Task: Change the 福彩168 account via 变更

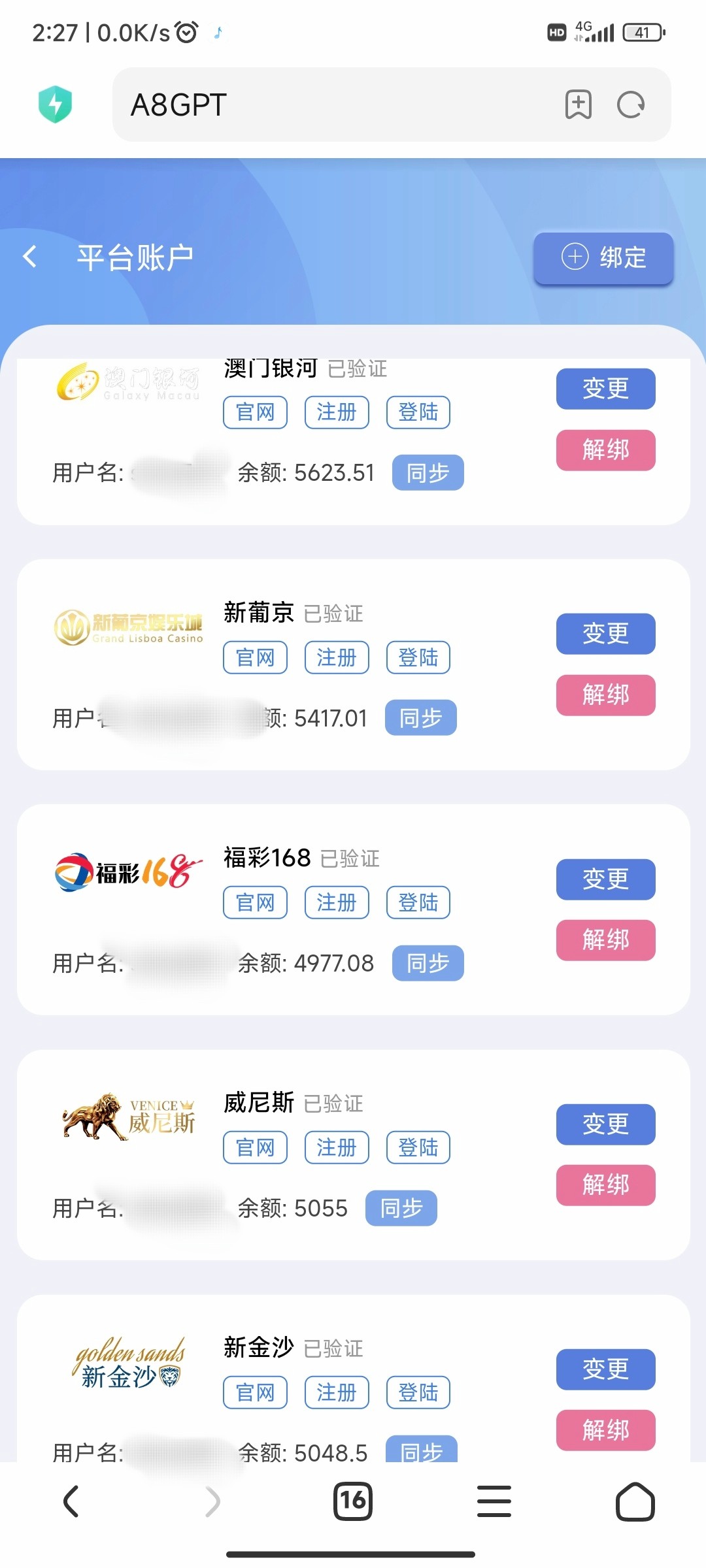Action: point(605,879)
